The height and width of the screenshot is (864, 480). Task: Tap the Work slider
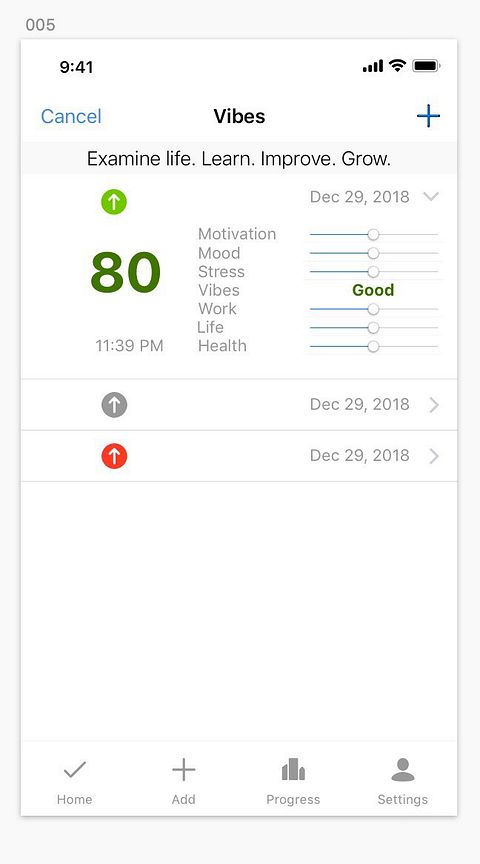tap(374, 309)
